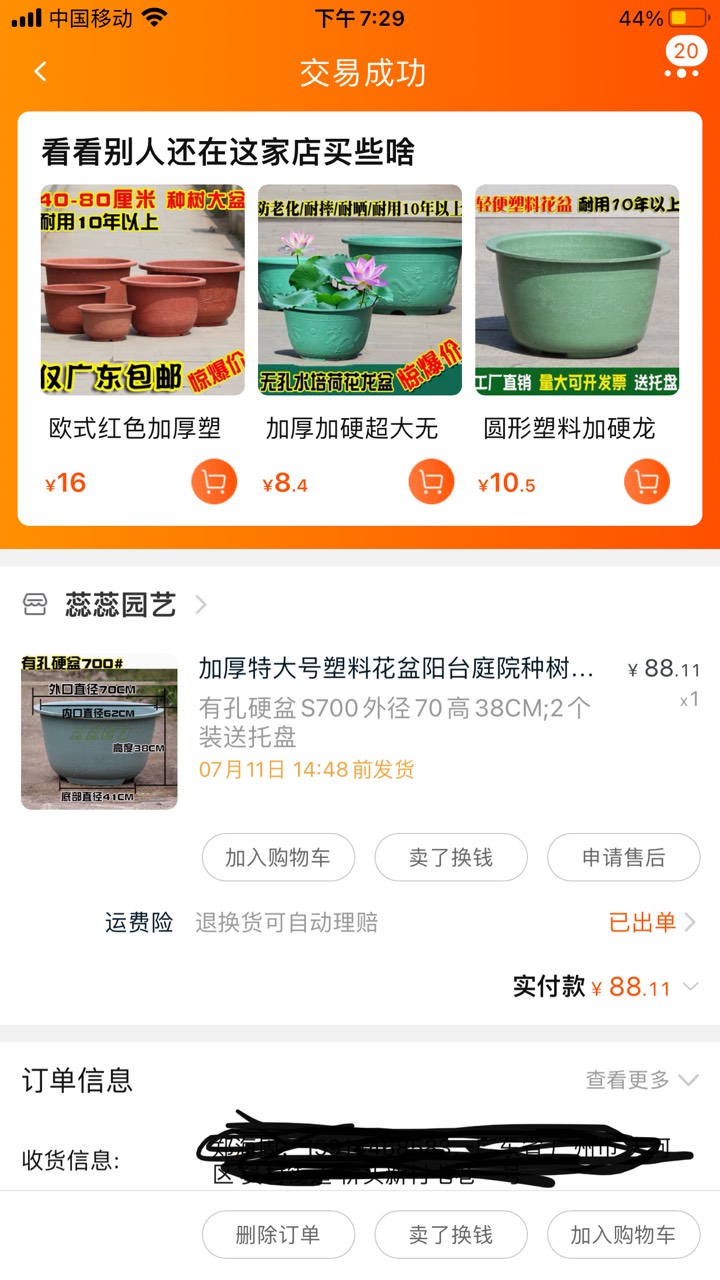Add the ¥8.4 lotus pot to cart
This screenshot has width=720, height=1280.
tap(431, 483)
